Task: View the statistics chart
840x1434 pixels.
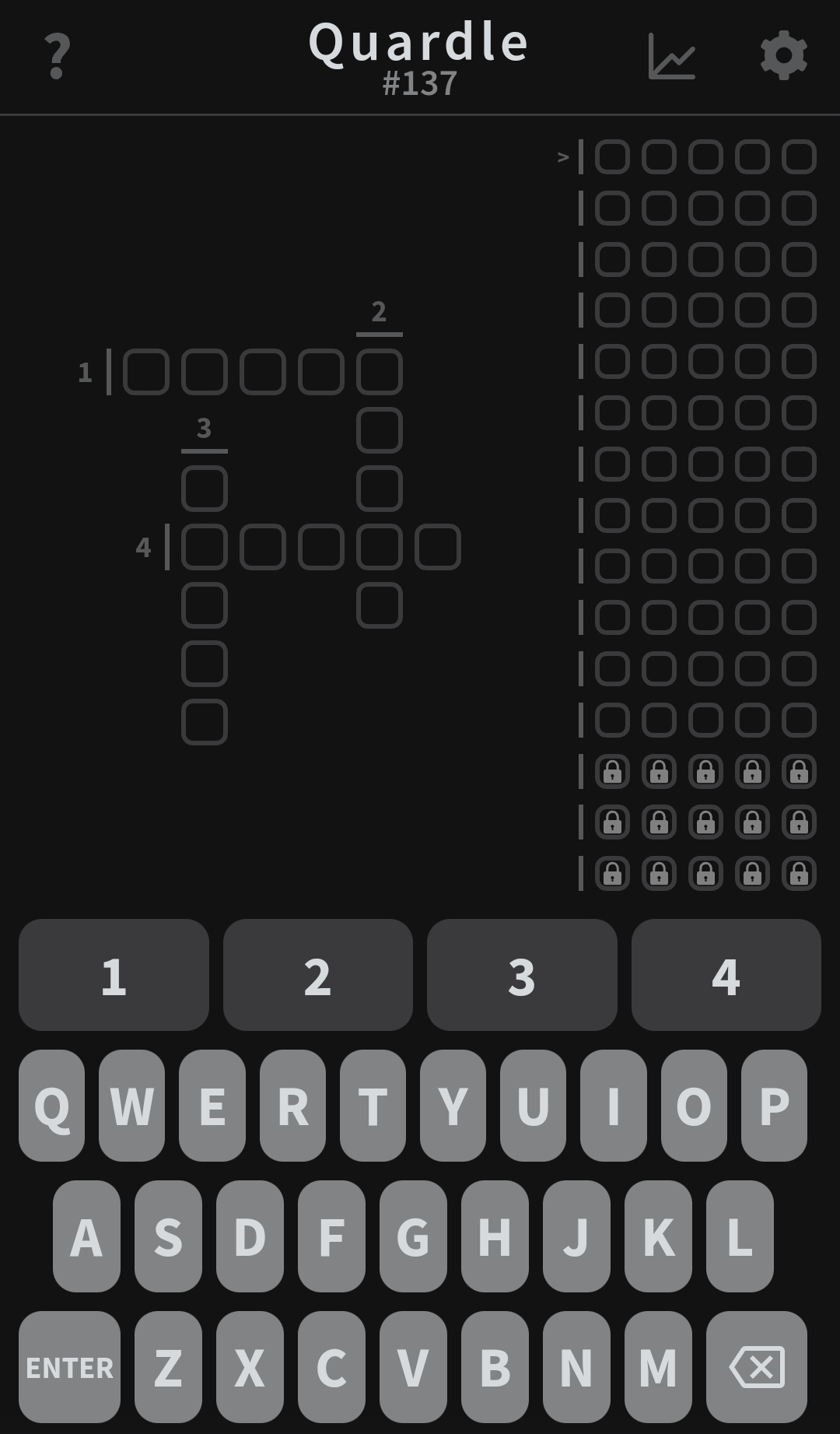Action: click(x=671, y=56)
